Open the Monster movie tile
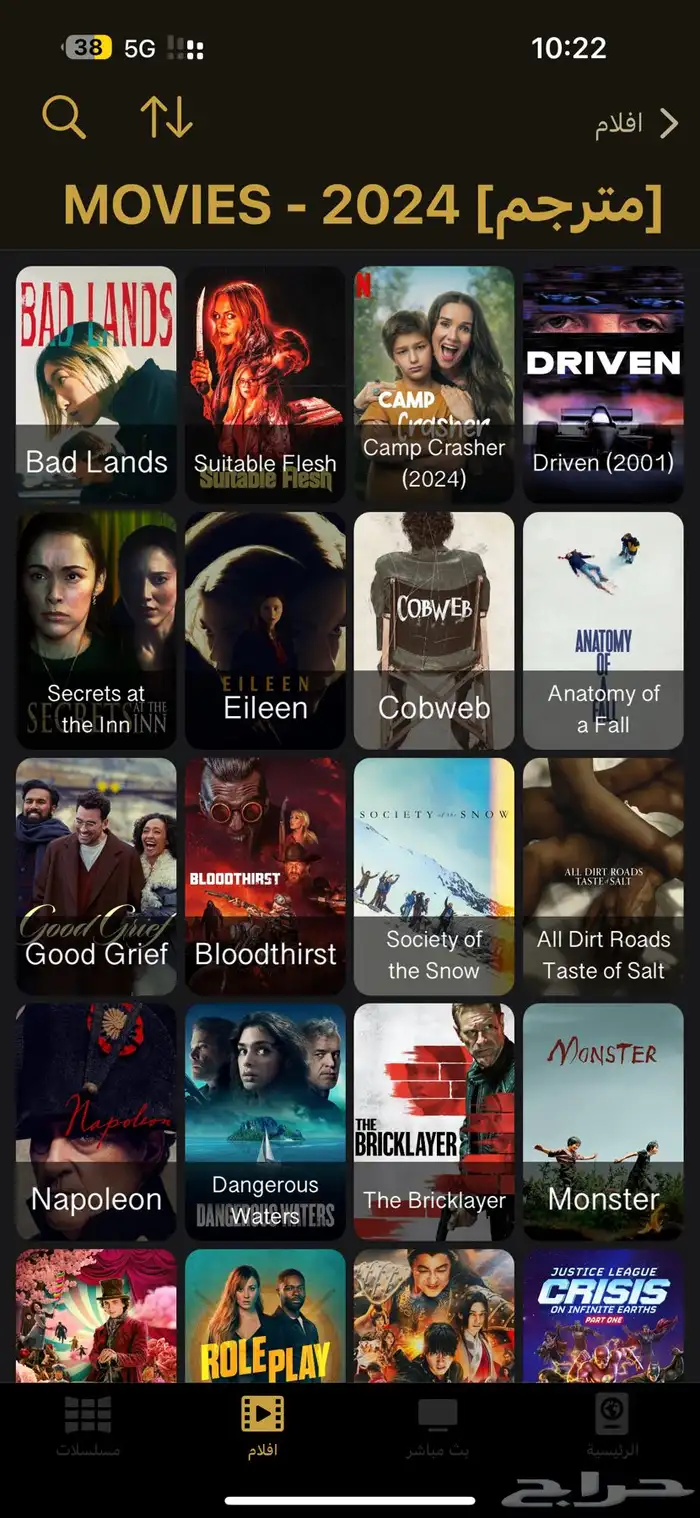The width and height of the screenshot is (700, 1518). point(603,1122)
